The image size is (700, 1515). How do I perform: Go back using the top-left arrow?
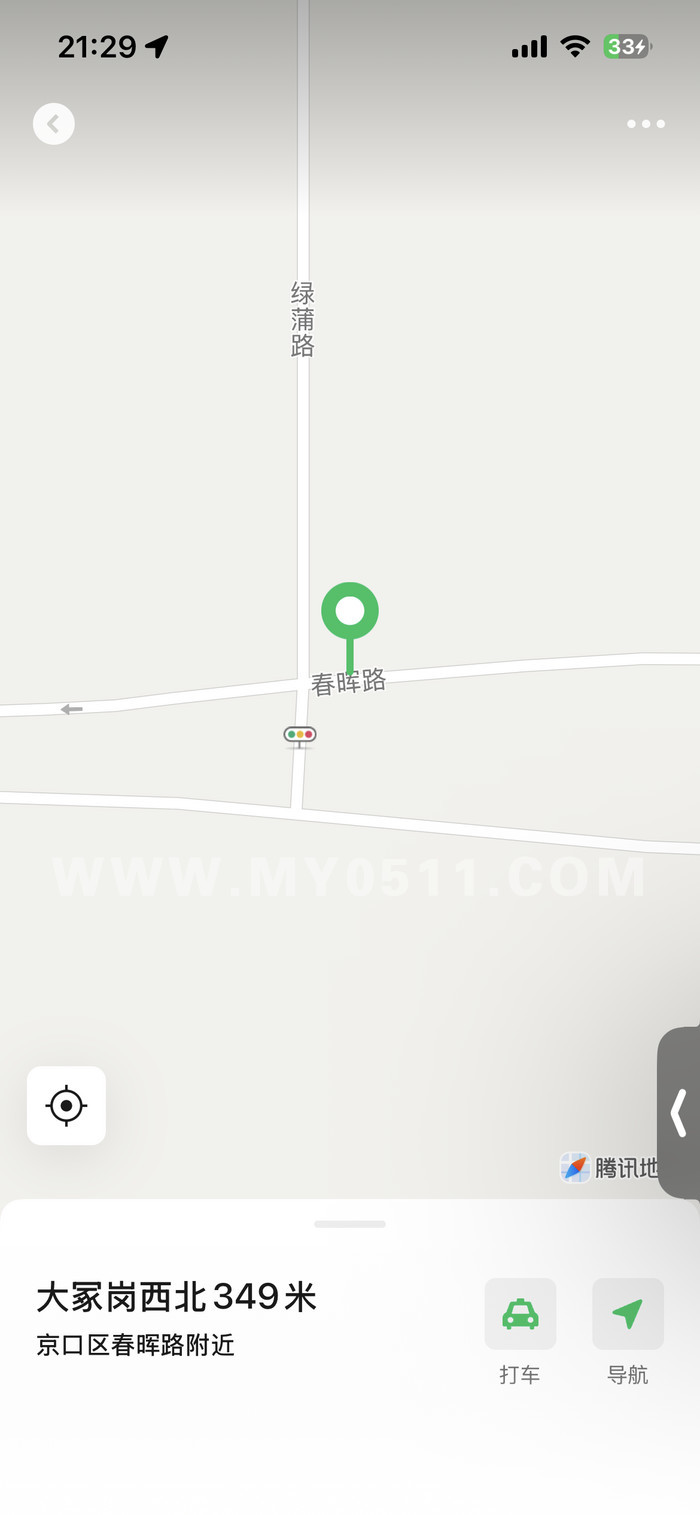coord(54,124)
